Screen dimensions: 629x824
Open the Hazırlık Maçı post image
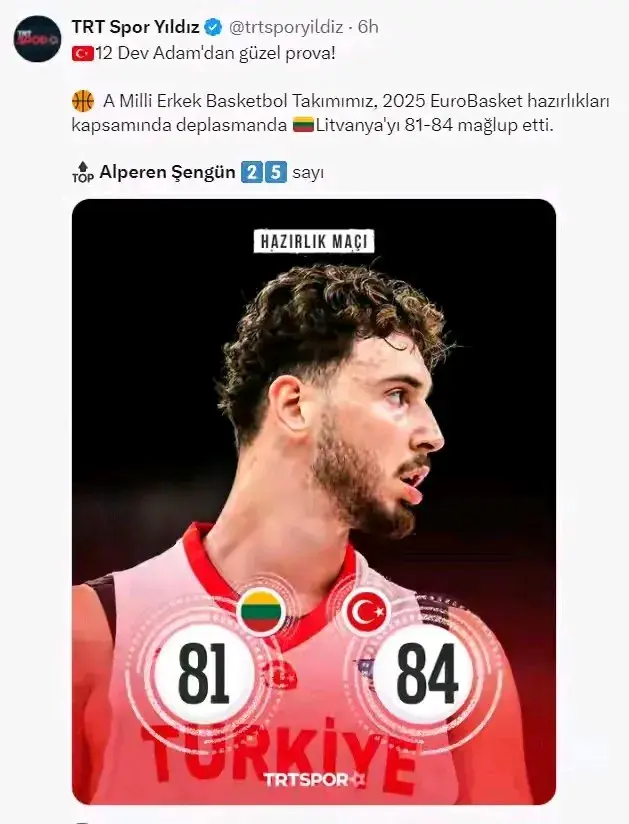point(314,500)
